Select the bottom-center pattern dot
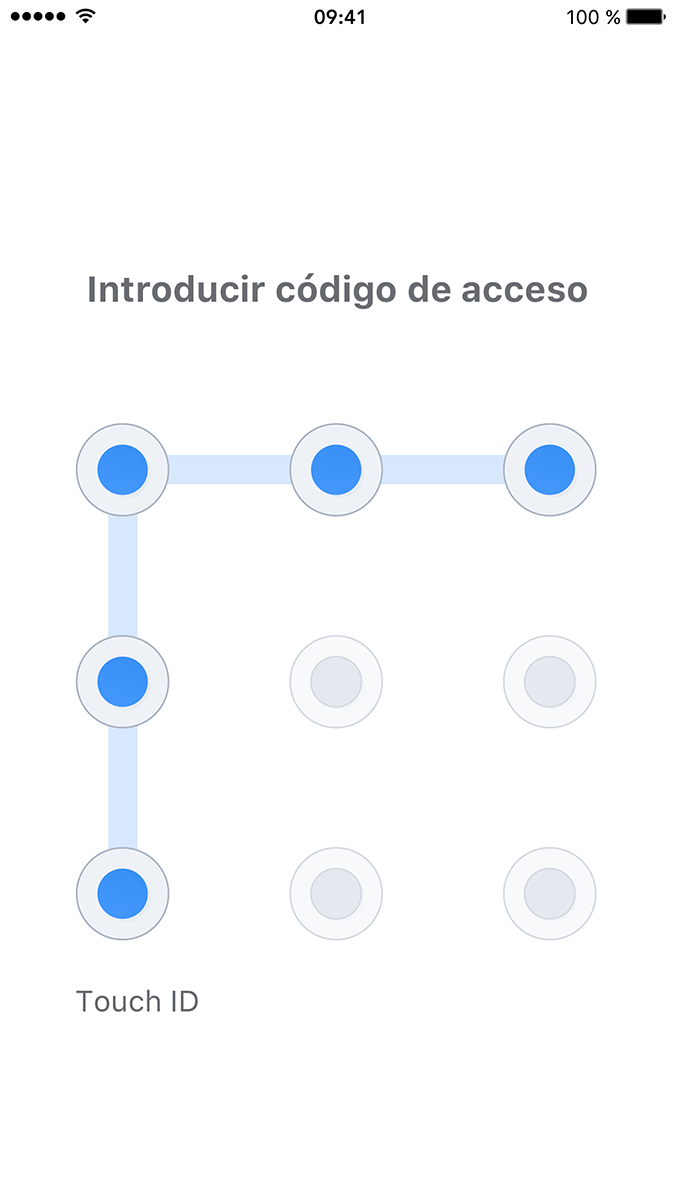 pyautogui.click(x=336, y=894)
